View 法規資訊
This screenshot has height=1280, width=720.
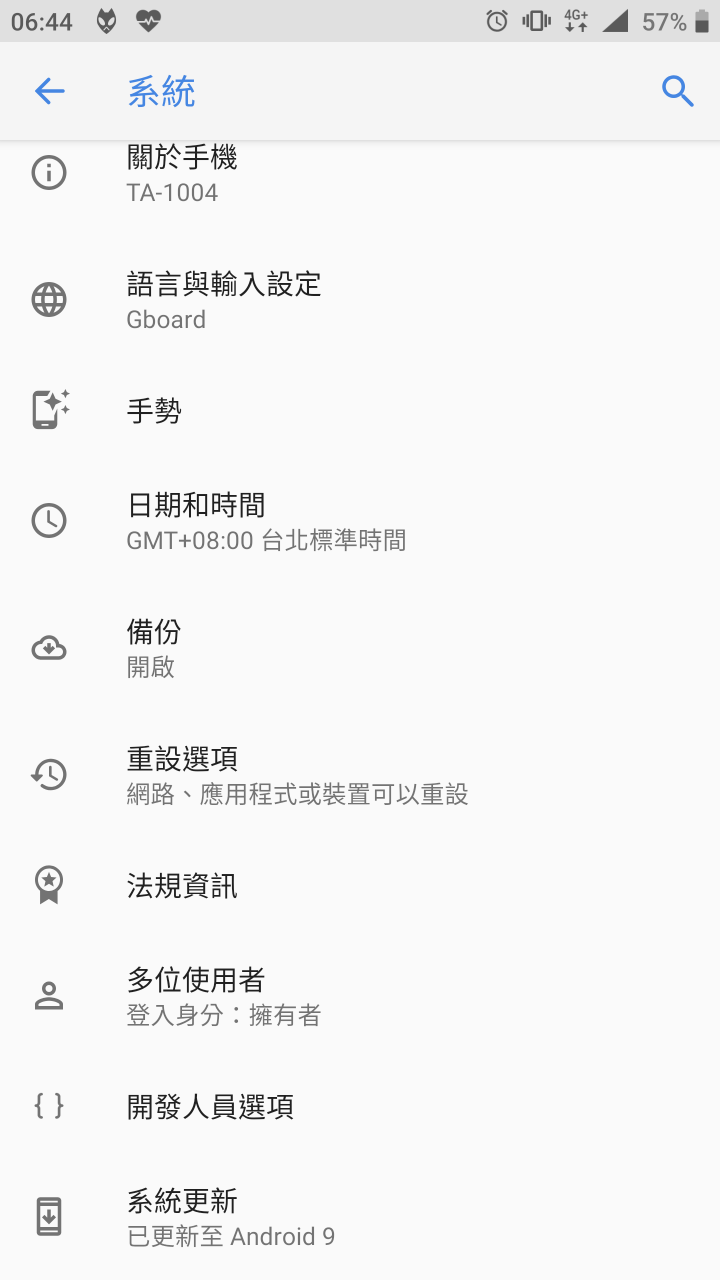[360, 885]
